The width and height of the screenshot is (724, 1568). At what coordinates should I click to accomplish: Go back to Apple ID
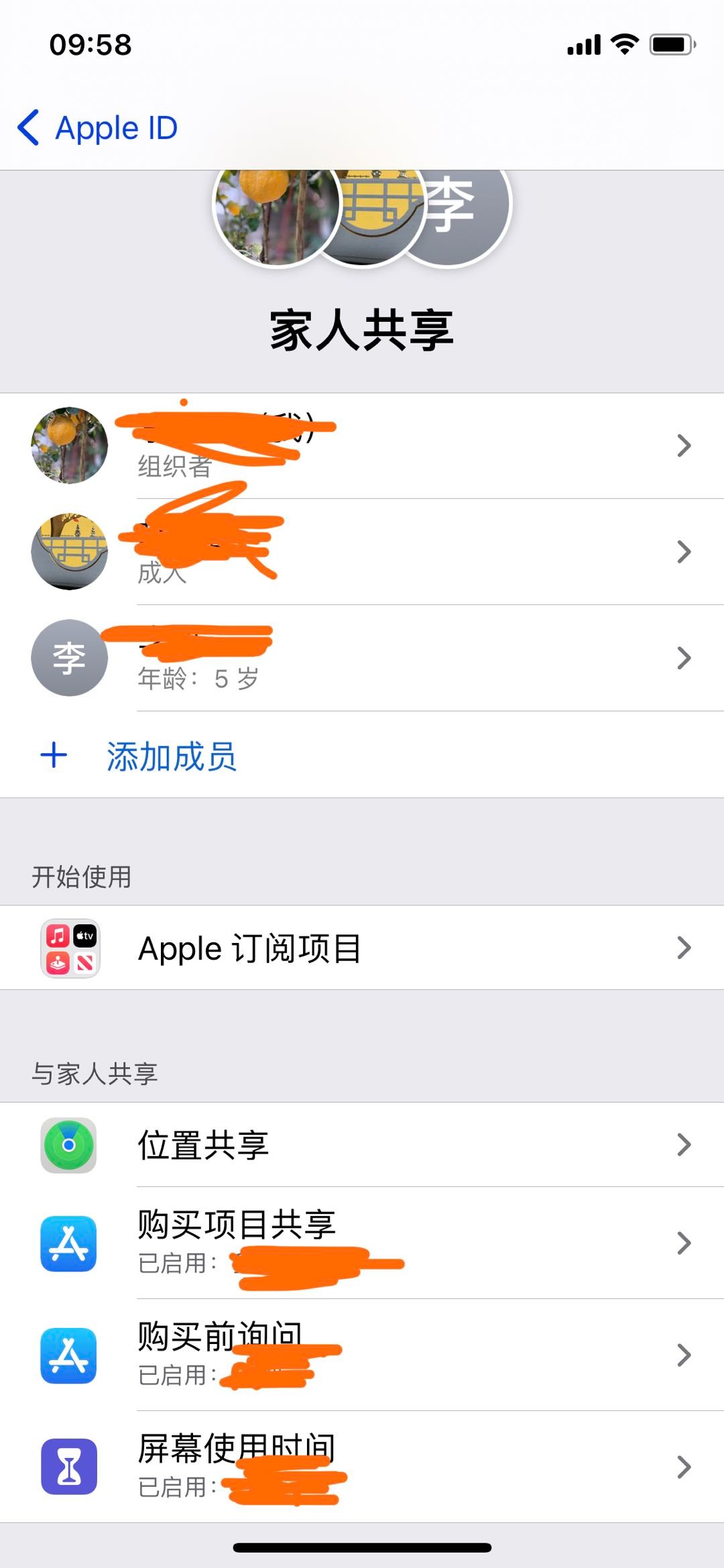point(98,127)
